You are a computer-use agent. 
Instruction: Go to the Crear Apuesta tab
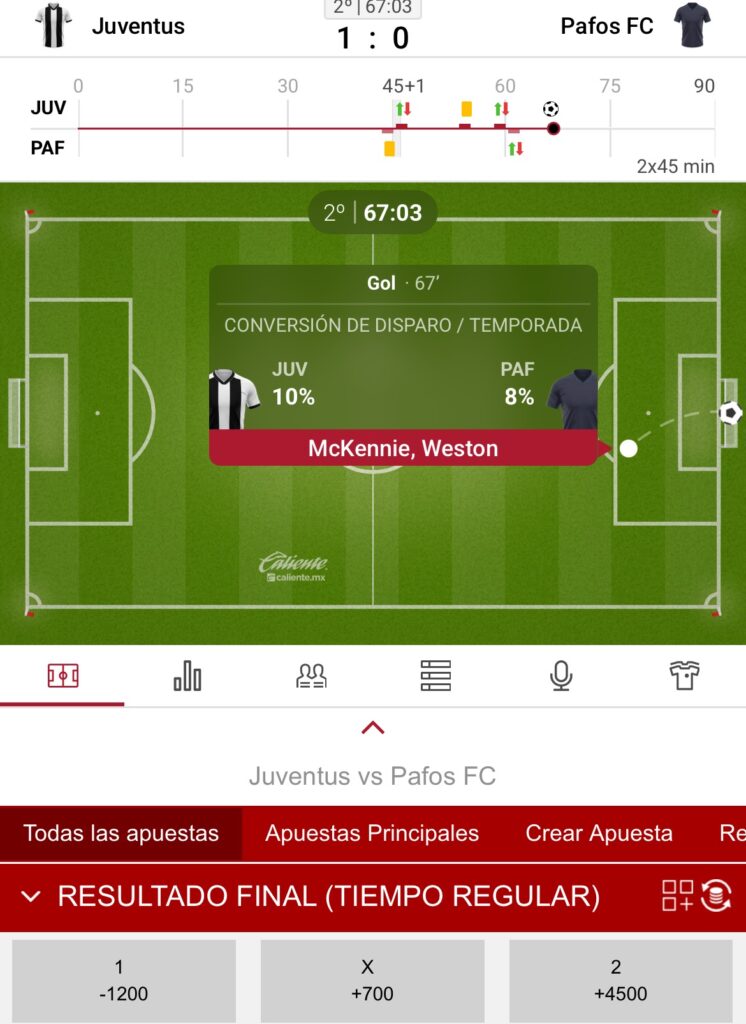pyautogui.click(x=599, y=834)
